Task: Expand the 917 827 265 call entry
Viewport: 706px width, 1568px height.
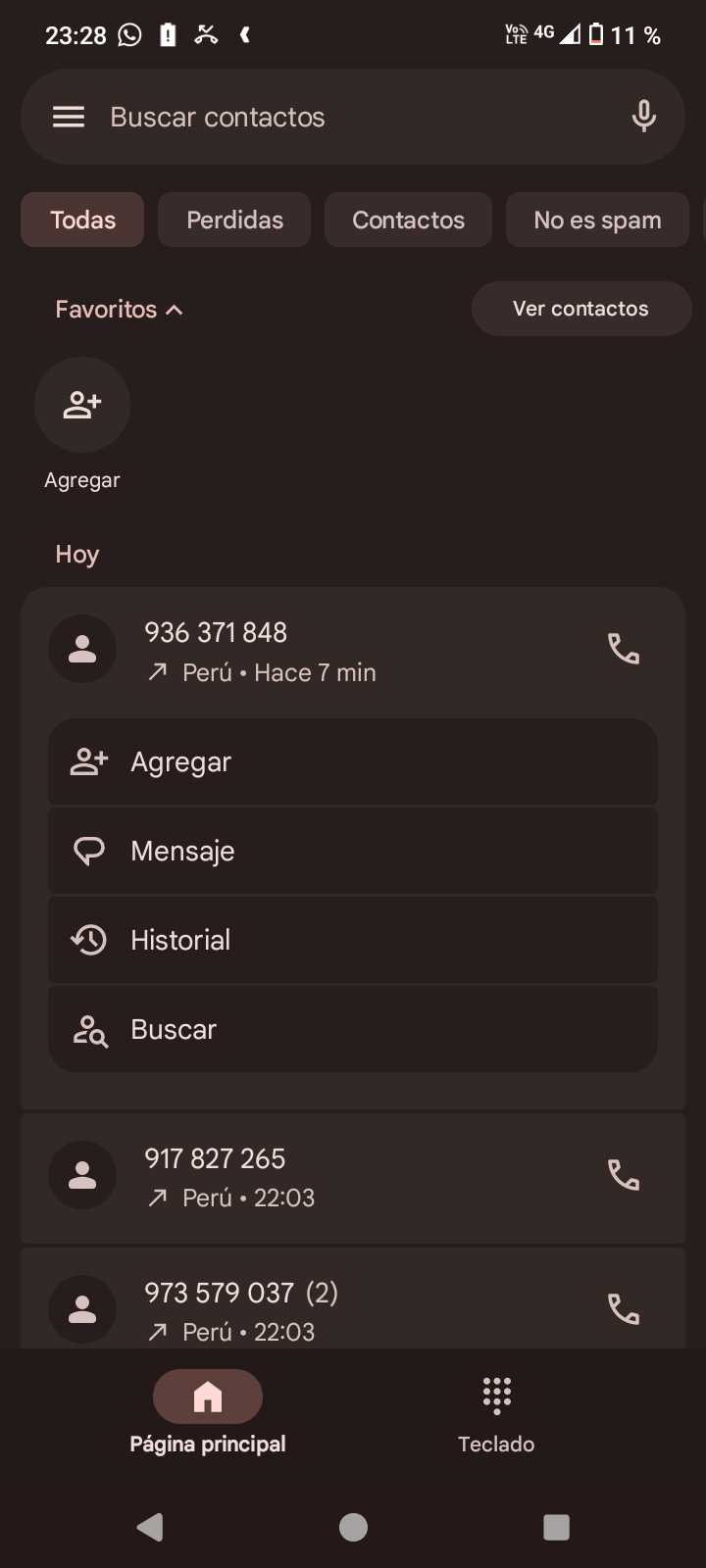Action: pyautogui.click(x=324, y=1177)
